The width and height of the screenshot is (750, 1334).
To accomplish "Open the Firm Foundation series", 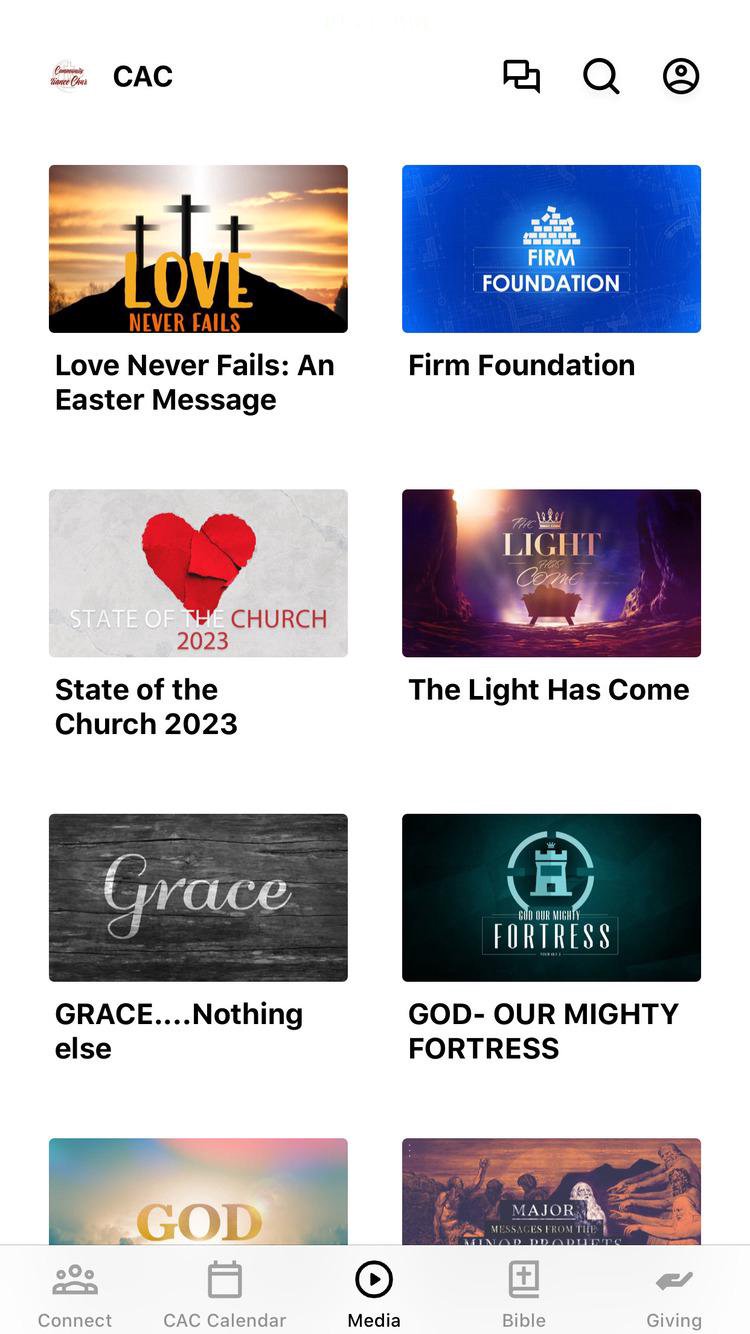I will click(x=551, y=249).
